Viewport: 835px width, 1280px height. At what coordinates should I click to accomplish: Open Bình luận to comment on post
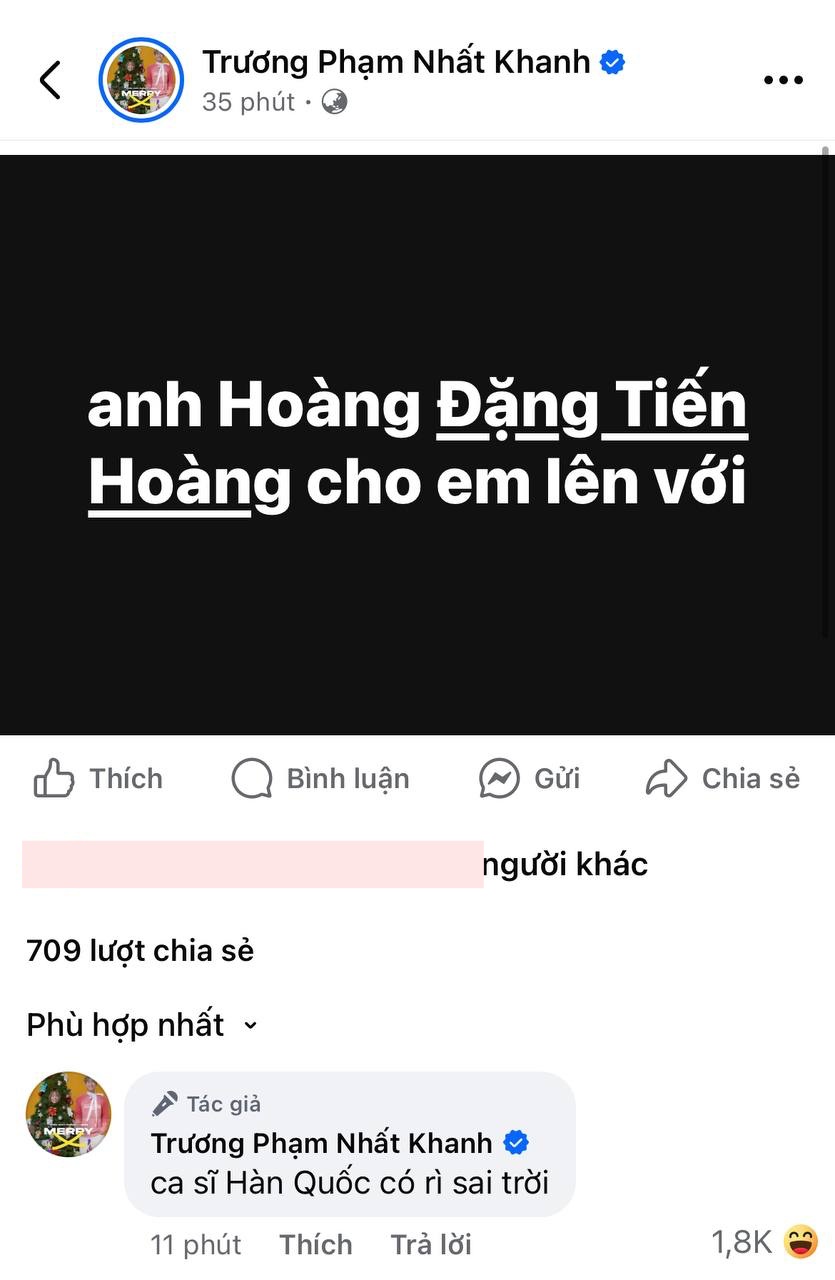point(321,778)
